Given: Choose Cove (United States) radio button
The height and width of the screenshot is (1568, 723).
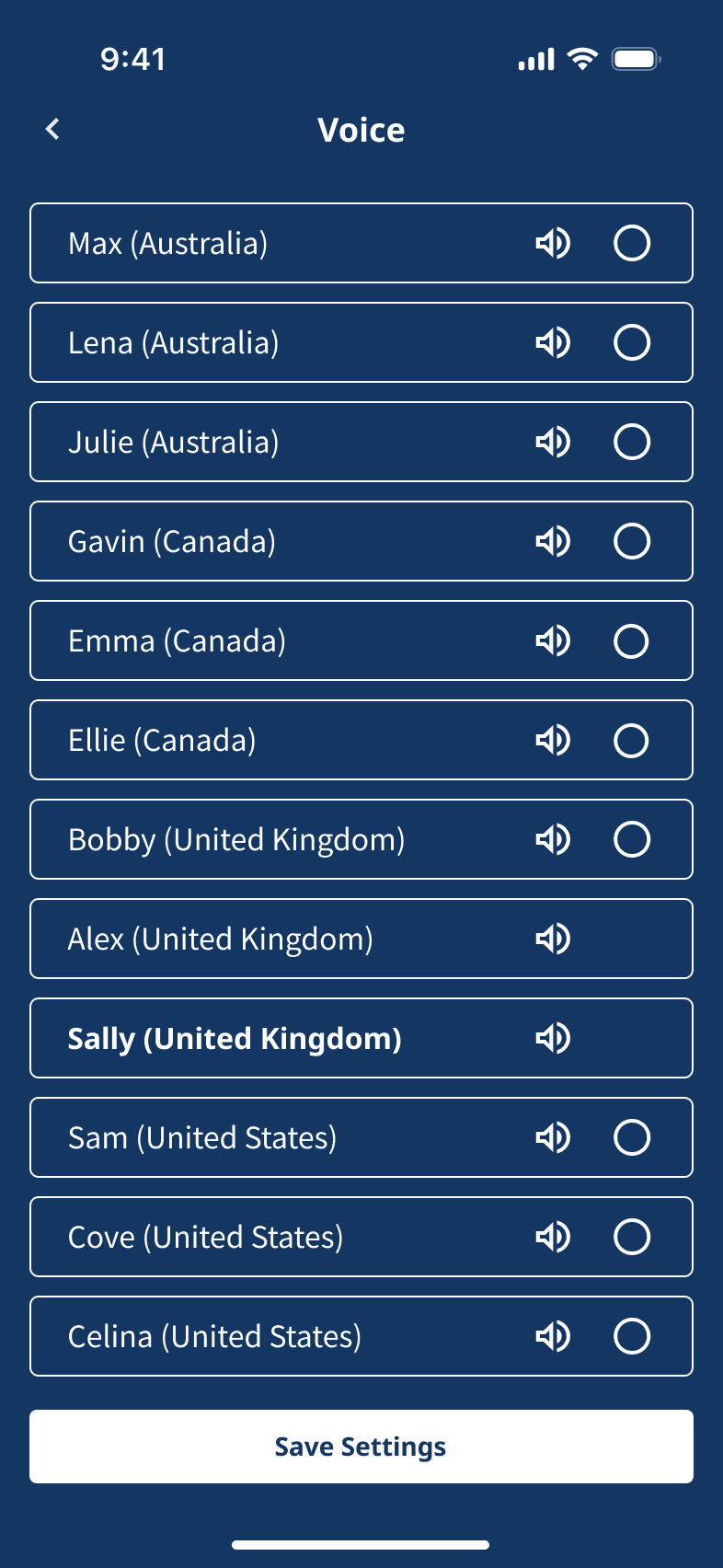Looking at the screenshot, I should pyautogui.click(x=632, y=1237).
